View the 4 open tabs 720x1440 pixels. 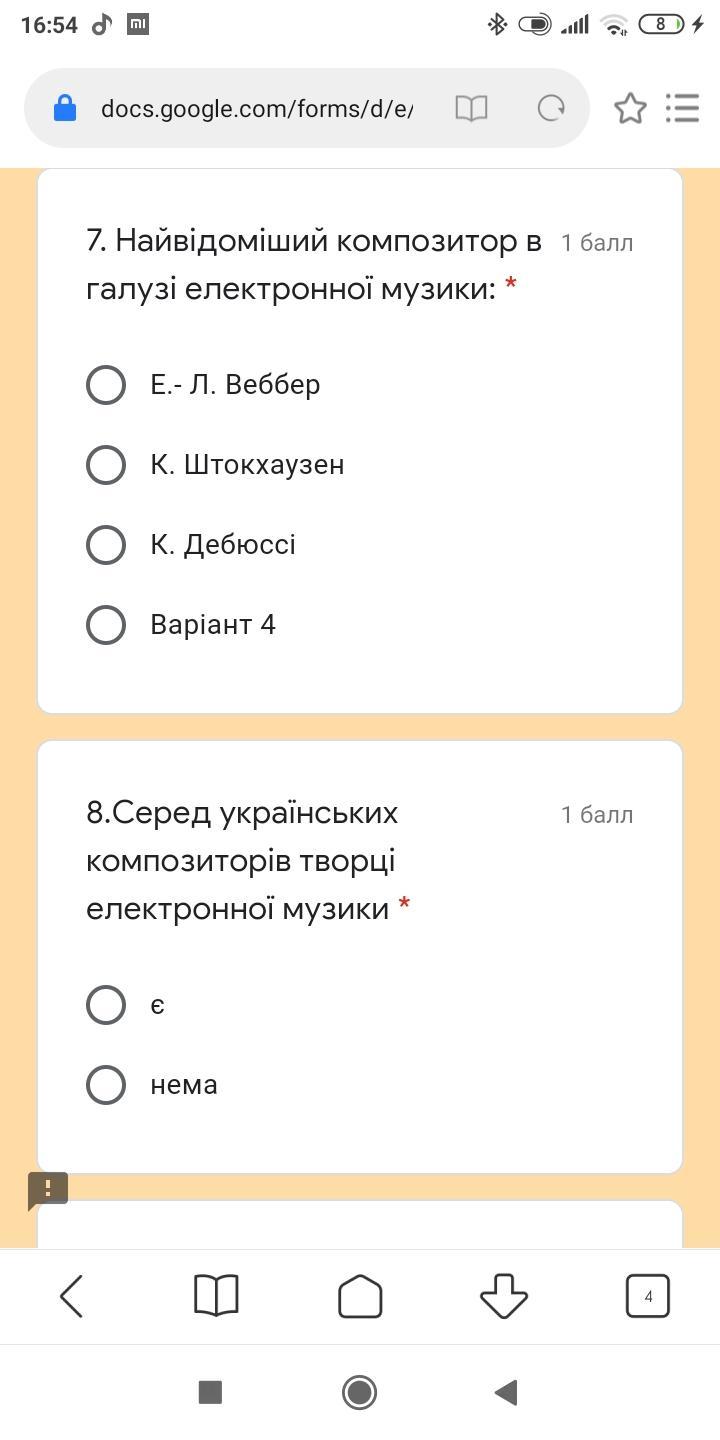point(648,1296)
